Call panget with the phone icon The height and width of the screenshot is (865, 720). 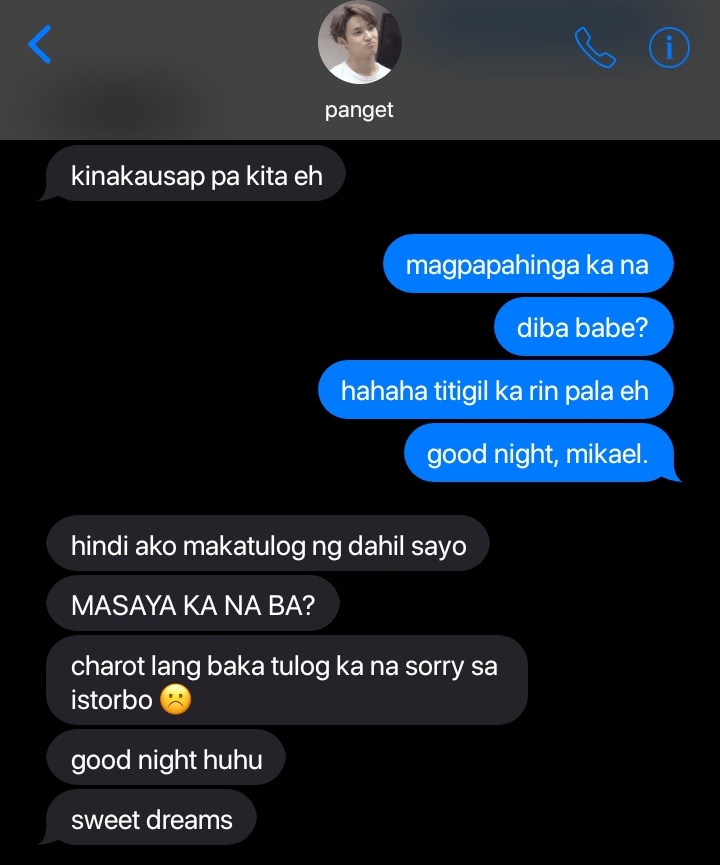tap(595, 47)
